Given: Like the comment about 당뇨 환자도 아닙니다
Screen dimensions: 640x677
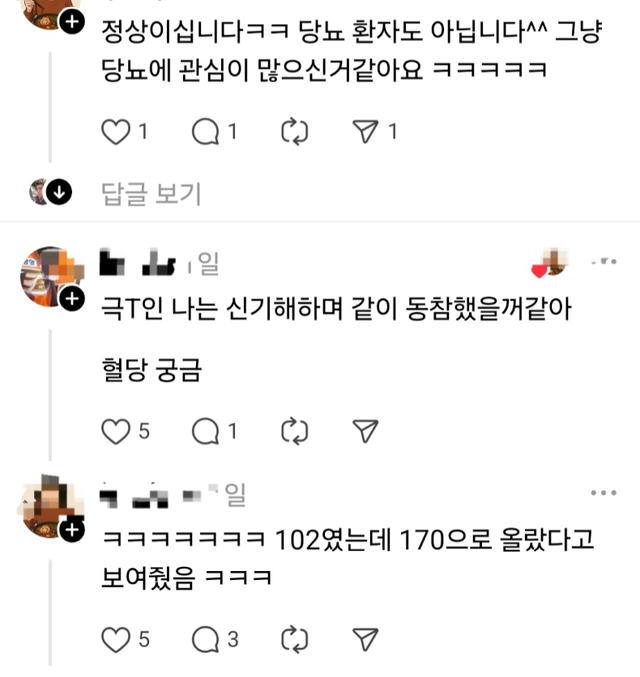Looking at the screenshot, I should (x=118, y=131).
